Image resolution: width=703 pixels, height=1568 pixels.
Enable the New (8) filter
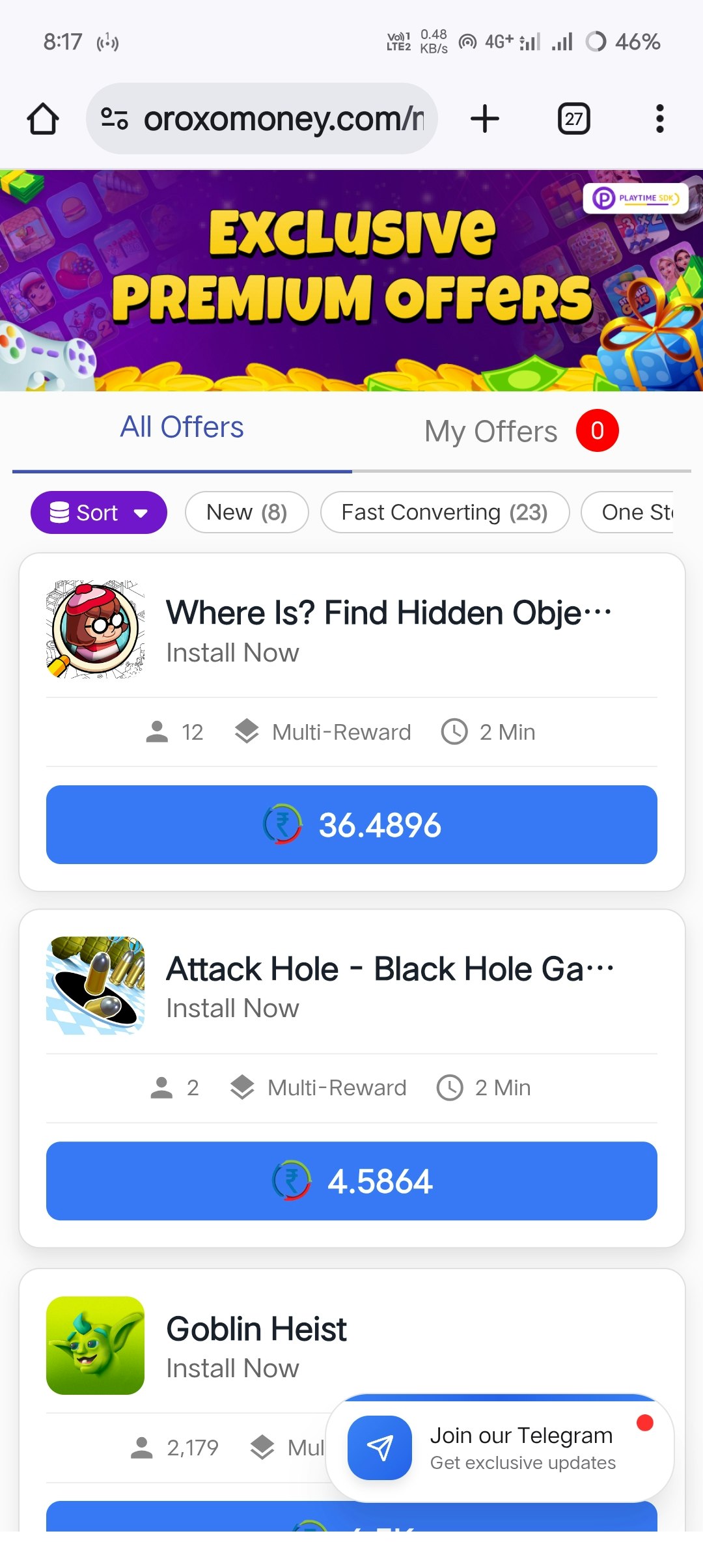247,512
